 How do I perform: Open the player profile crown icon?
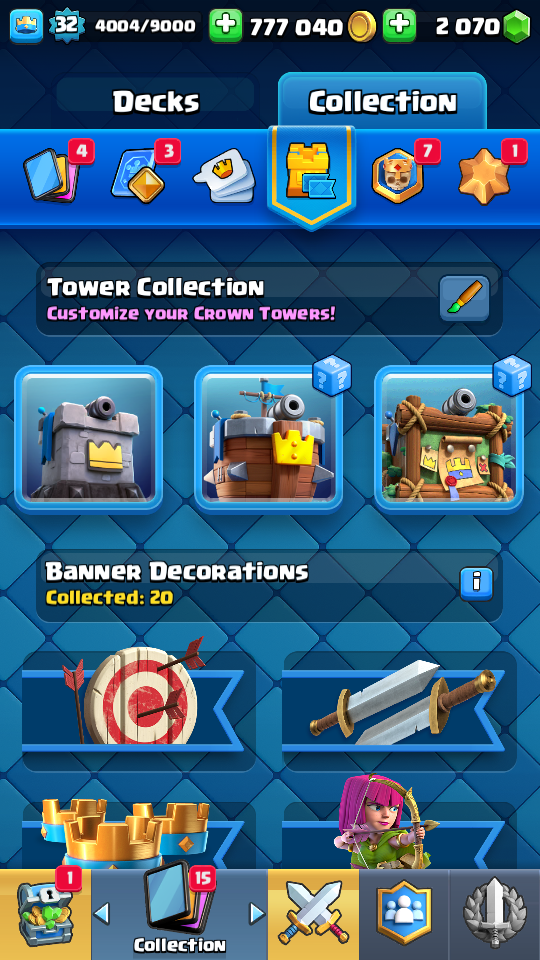[x=26, y=26]
